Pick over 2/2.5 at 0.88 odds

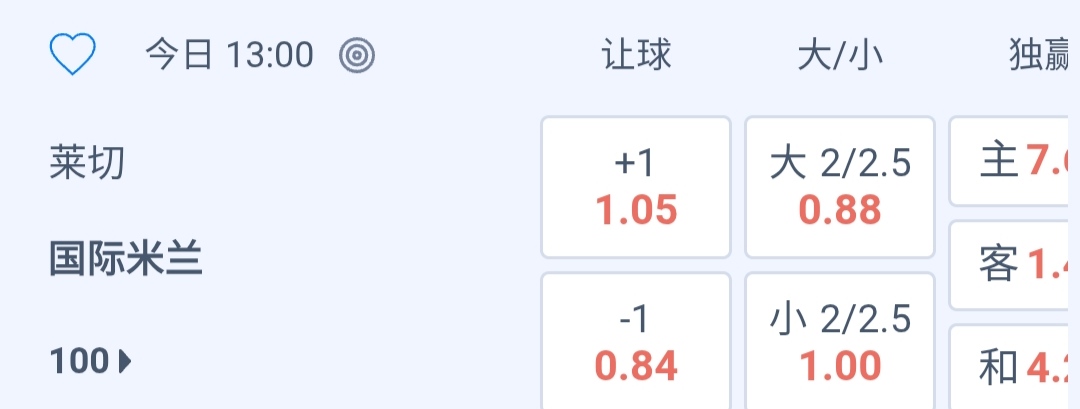[840, 187]
